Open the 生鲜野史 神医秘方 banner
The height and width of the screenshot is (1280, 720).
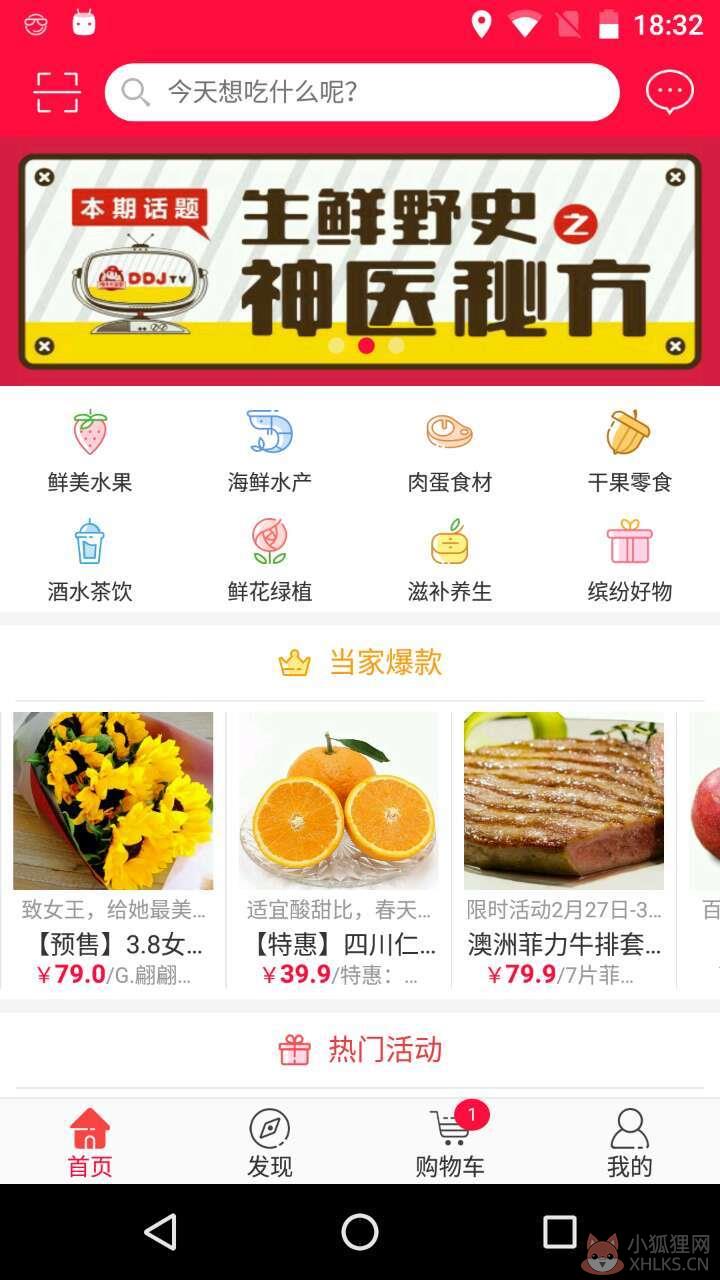pos(360,260)
